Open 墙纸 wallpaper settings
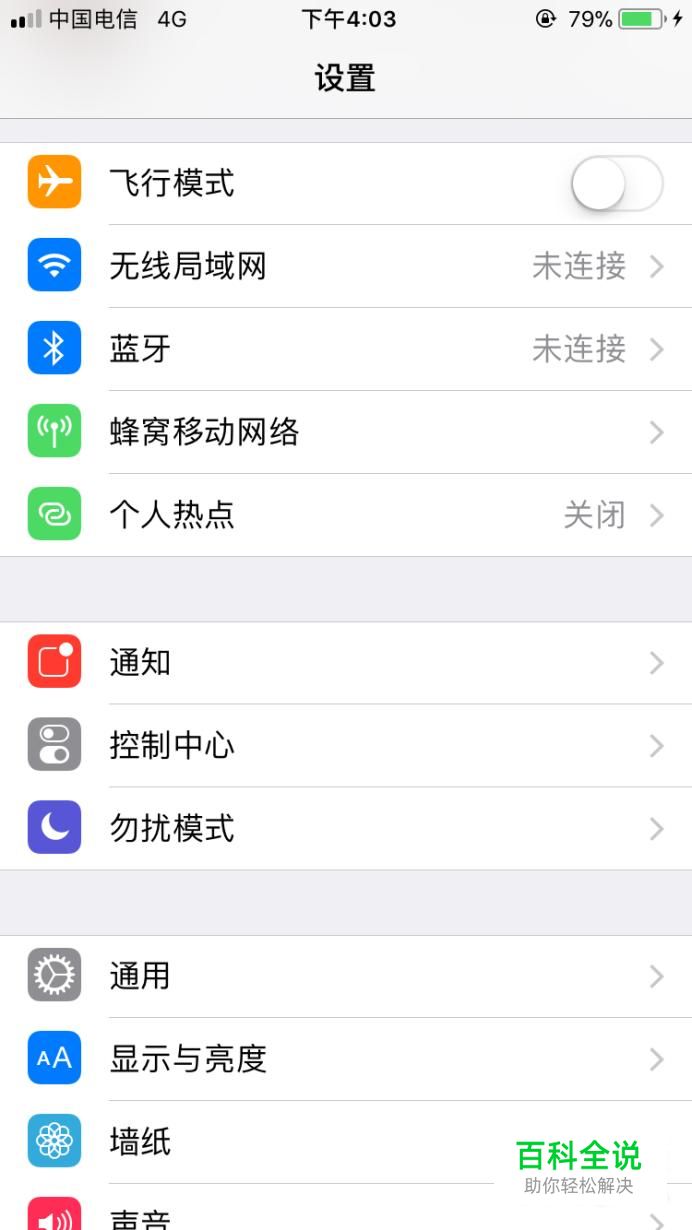Image resolution: width=692 pixels, height=1230 pixels. pos(346,1142)
